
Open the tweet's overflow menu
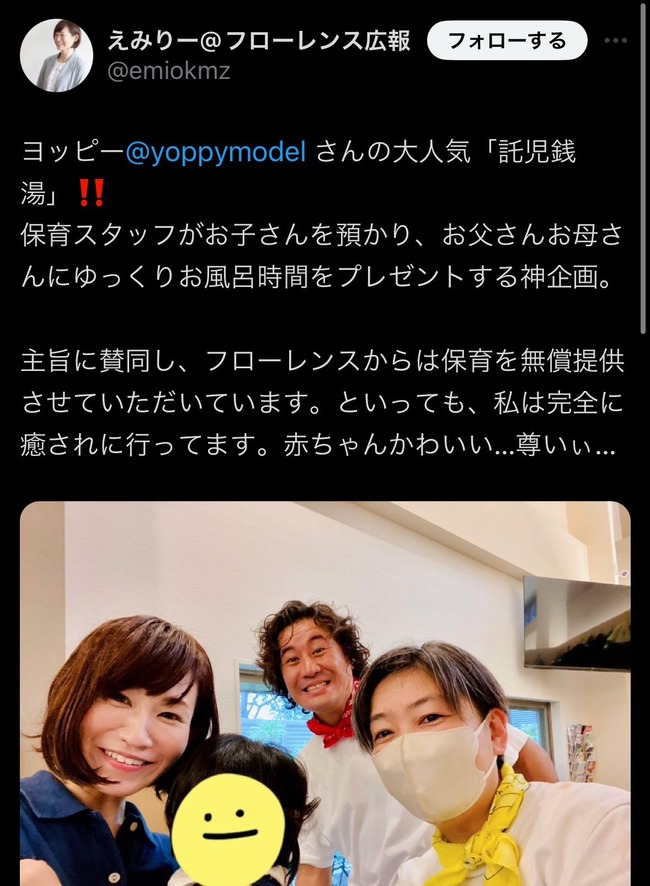pyautogui.click(x=617, y=42)
